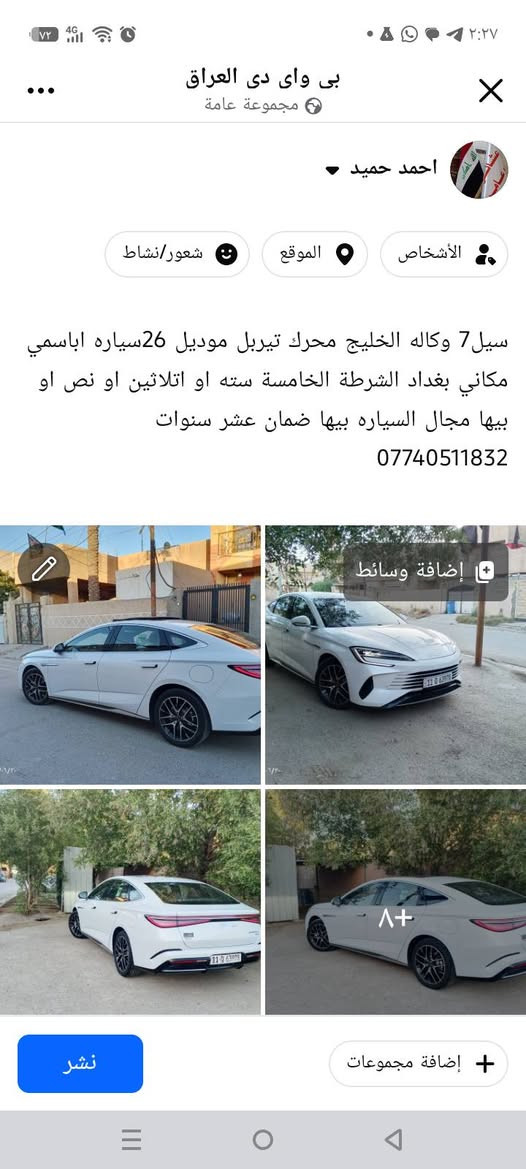Choose a feeling via شعور/نشاط chip
Viewport: 526px width, 1169px height.
tap(177, 254)
